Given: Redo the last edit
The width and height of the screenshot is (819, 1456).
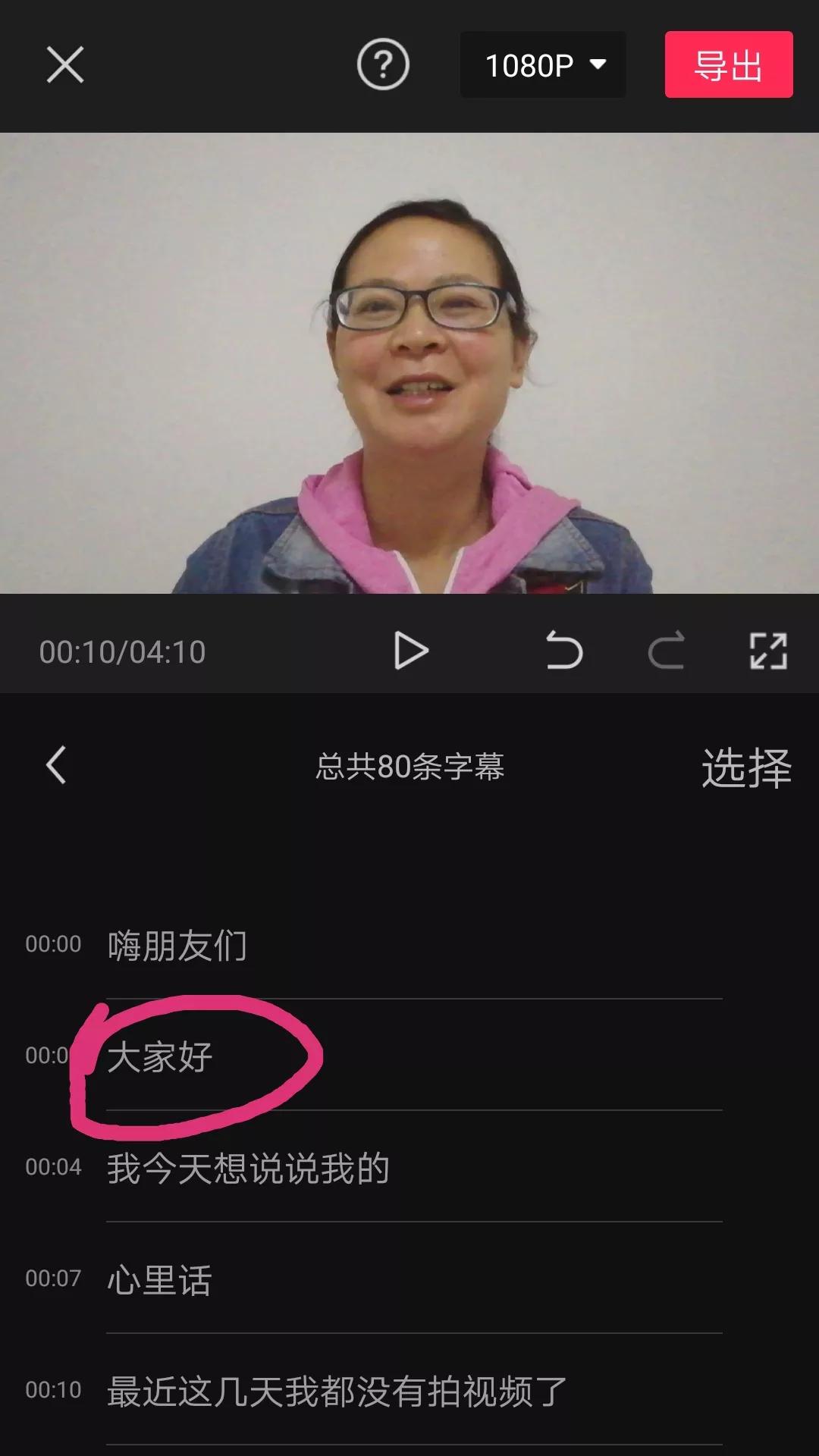Looking at the screenshot, I should pos(665,650).
